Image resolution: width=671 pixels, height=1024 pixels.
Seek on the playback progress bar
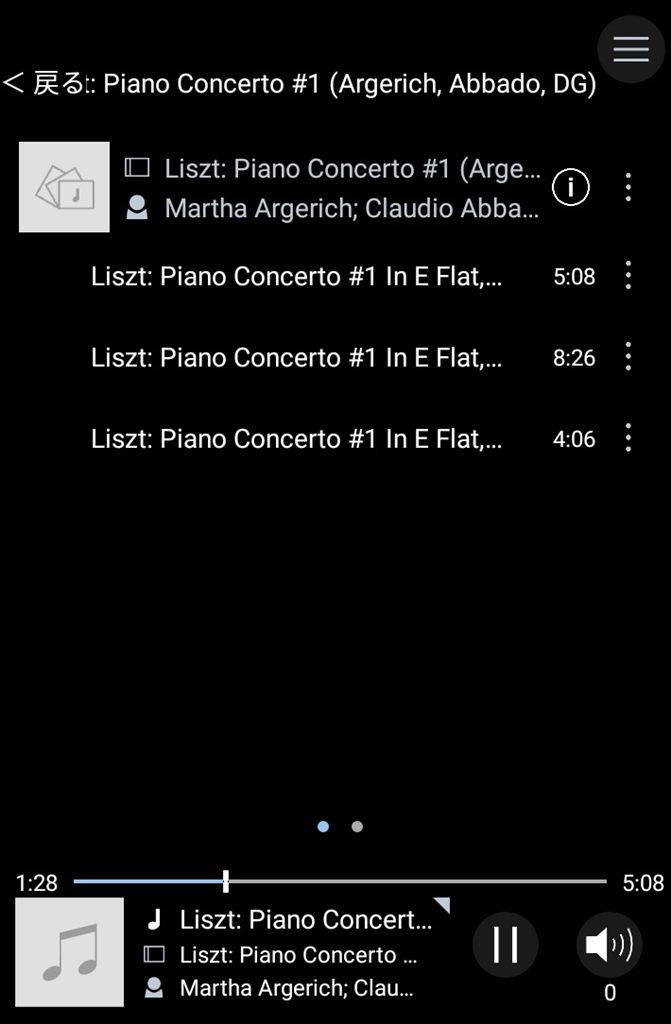(x=340, y=881)
